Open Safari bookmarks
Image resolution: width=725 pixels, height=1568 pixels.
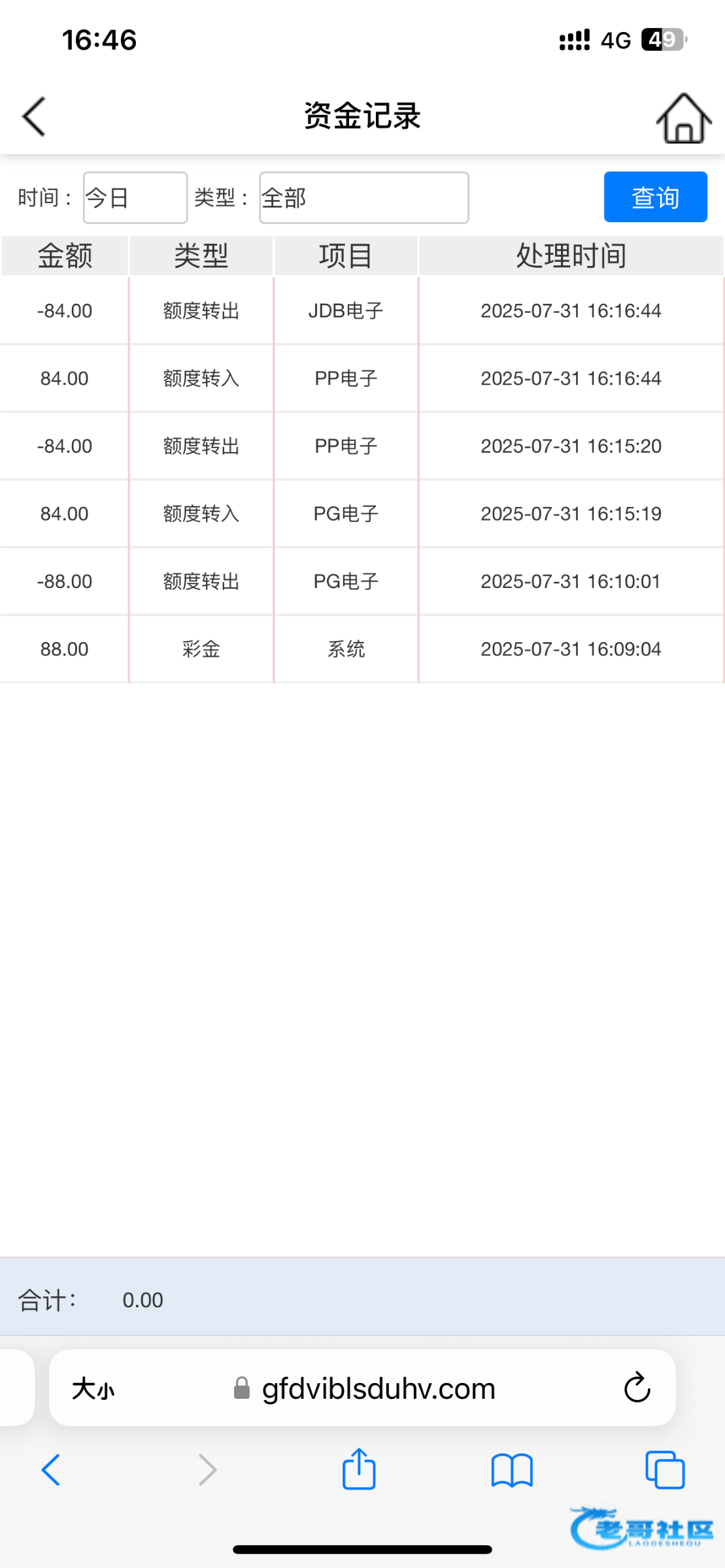[x=512, y=1470]
